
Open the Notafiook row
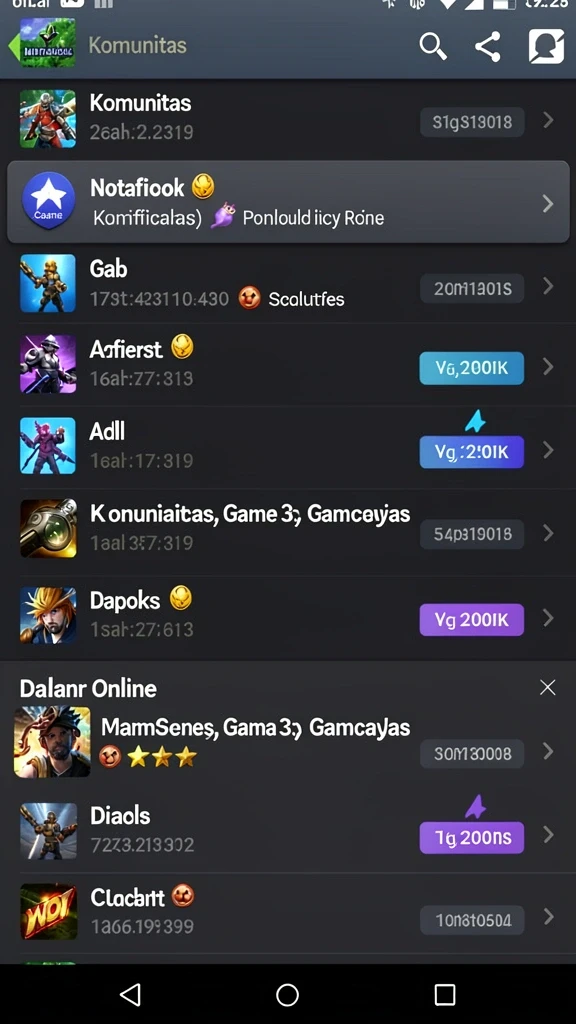[288, 202]
